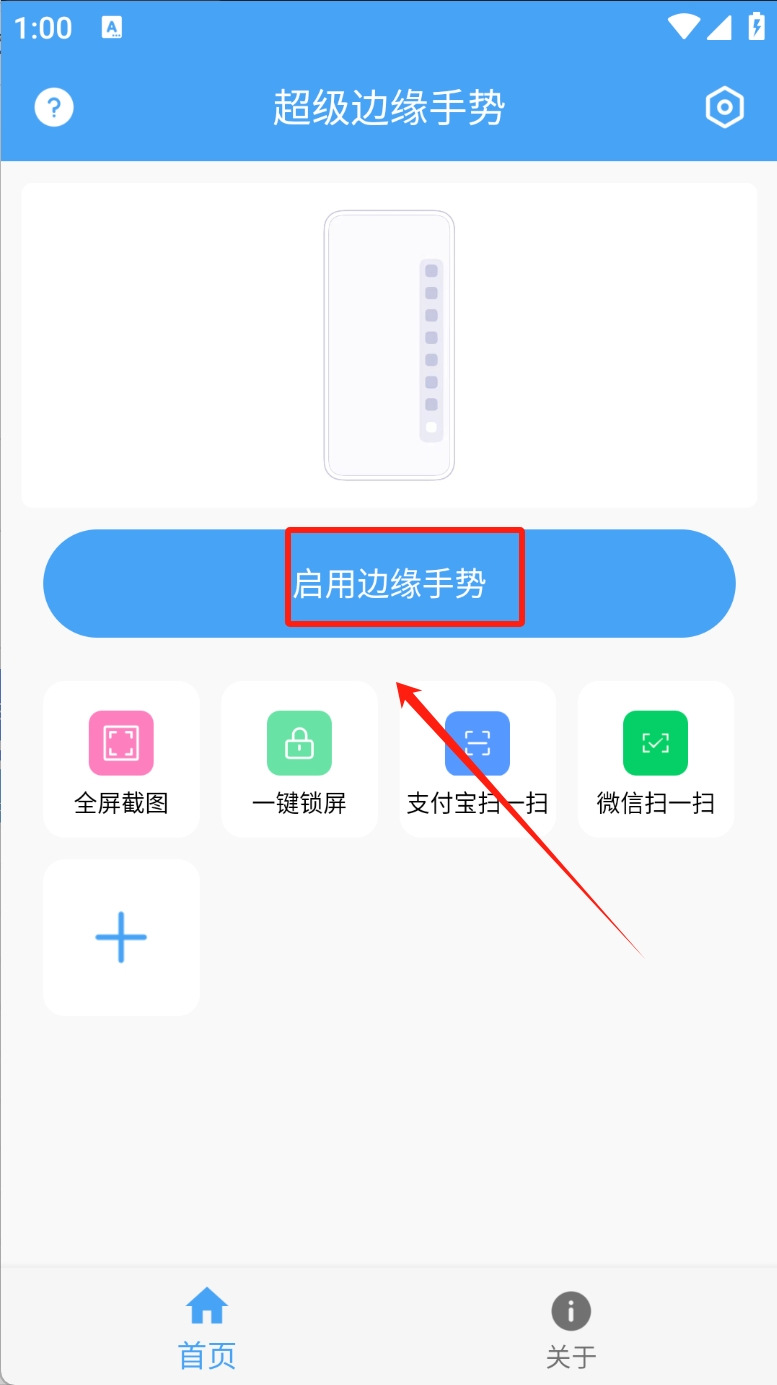Viewport: 777px width, 1385px height.
Task: Switch to the 关于 tab
Action: (x=571, y=1327)
